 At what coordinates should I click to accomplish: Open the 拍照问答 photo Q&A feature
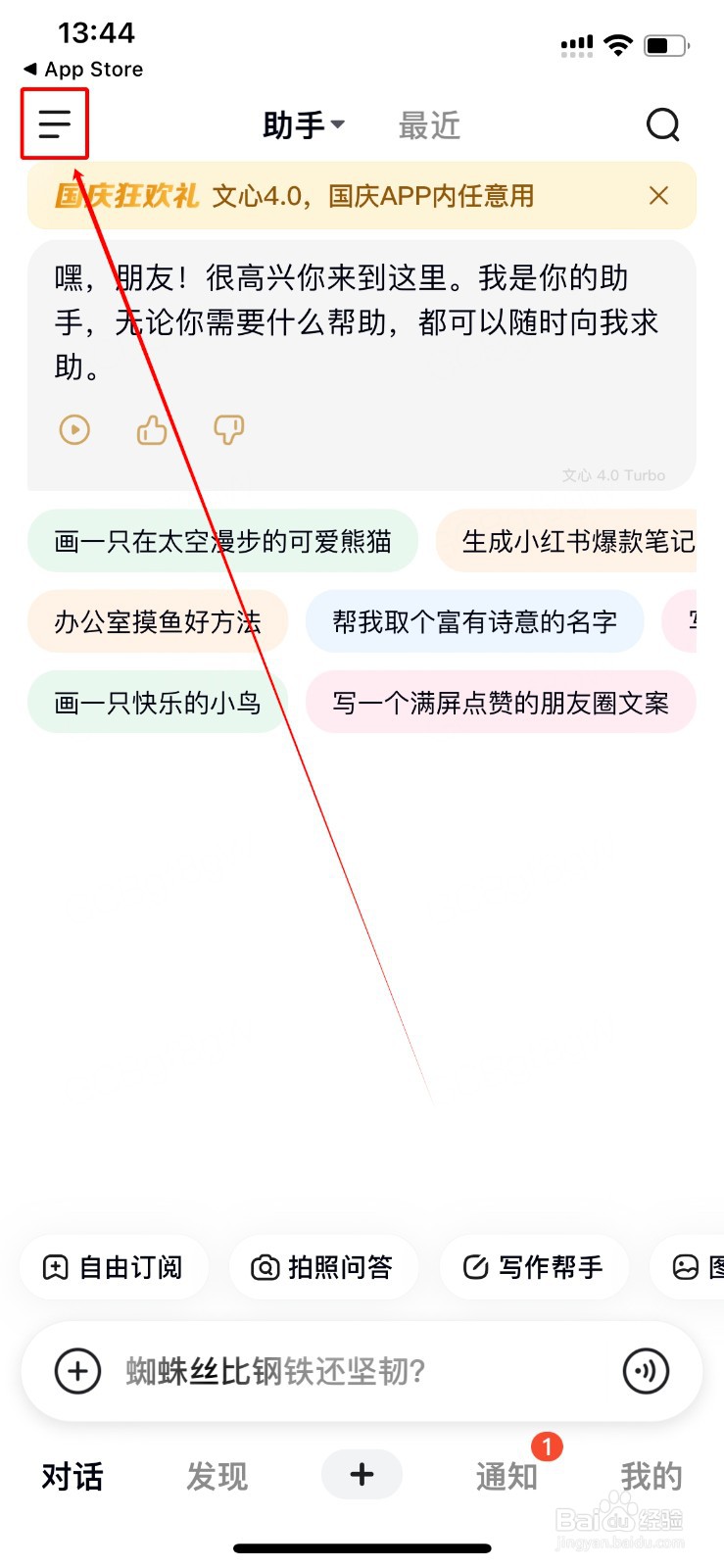(x=323, y=1266)
